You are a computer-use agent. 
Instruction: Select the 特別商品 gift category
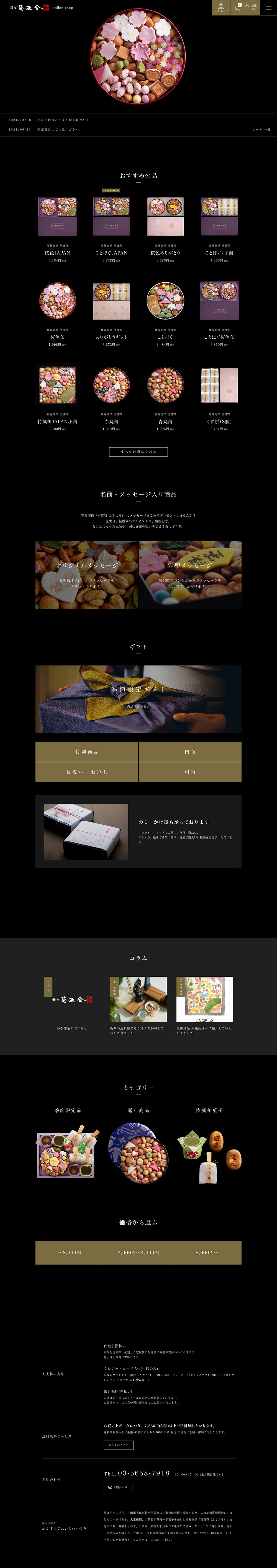[87, 752]
